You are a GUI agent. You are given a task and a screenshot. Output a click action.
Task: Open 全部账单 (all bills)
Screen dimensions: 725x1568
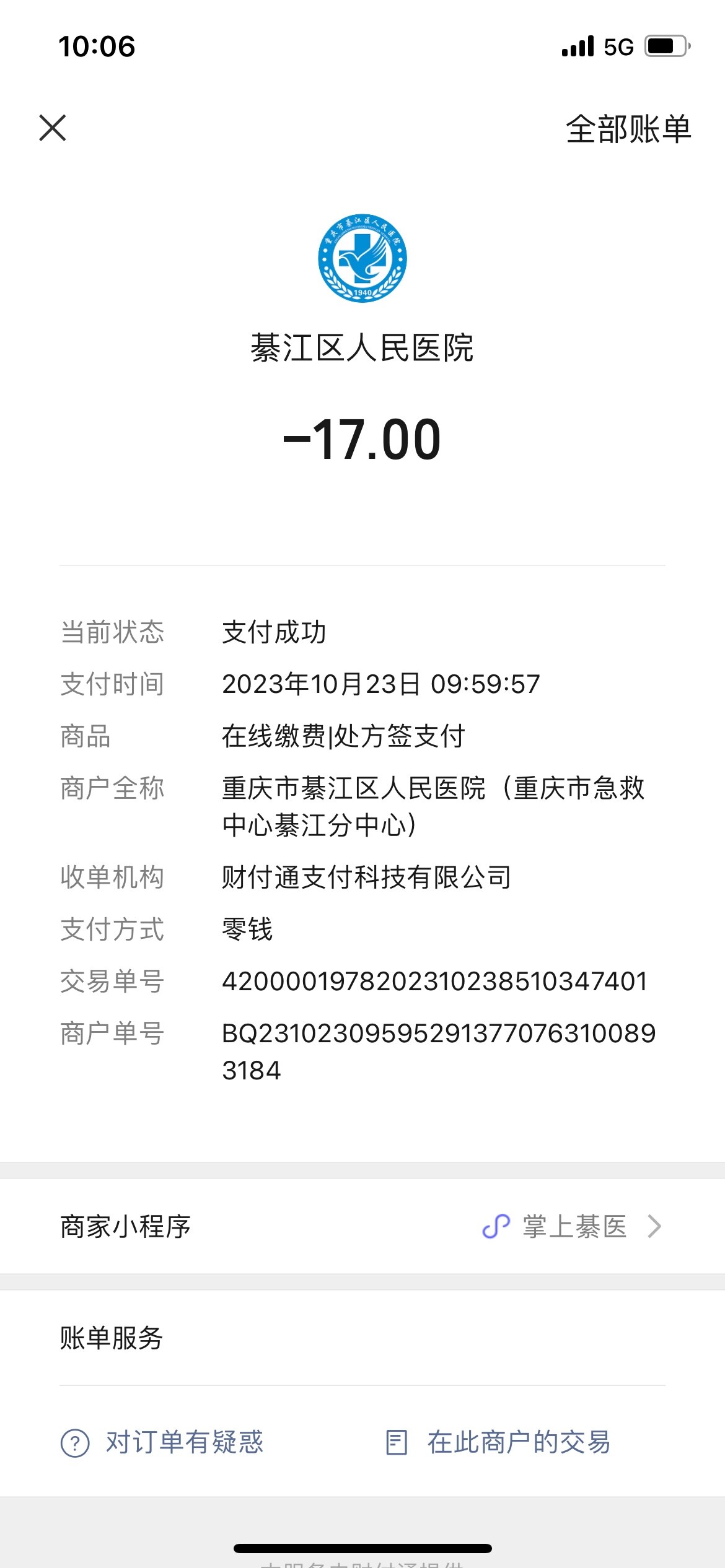(x=628, y=129)
